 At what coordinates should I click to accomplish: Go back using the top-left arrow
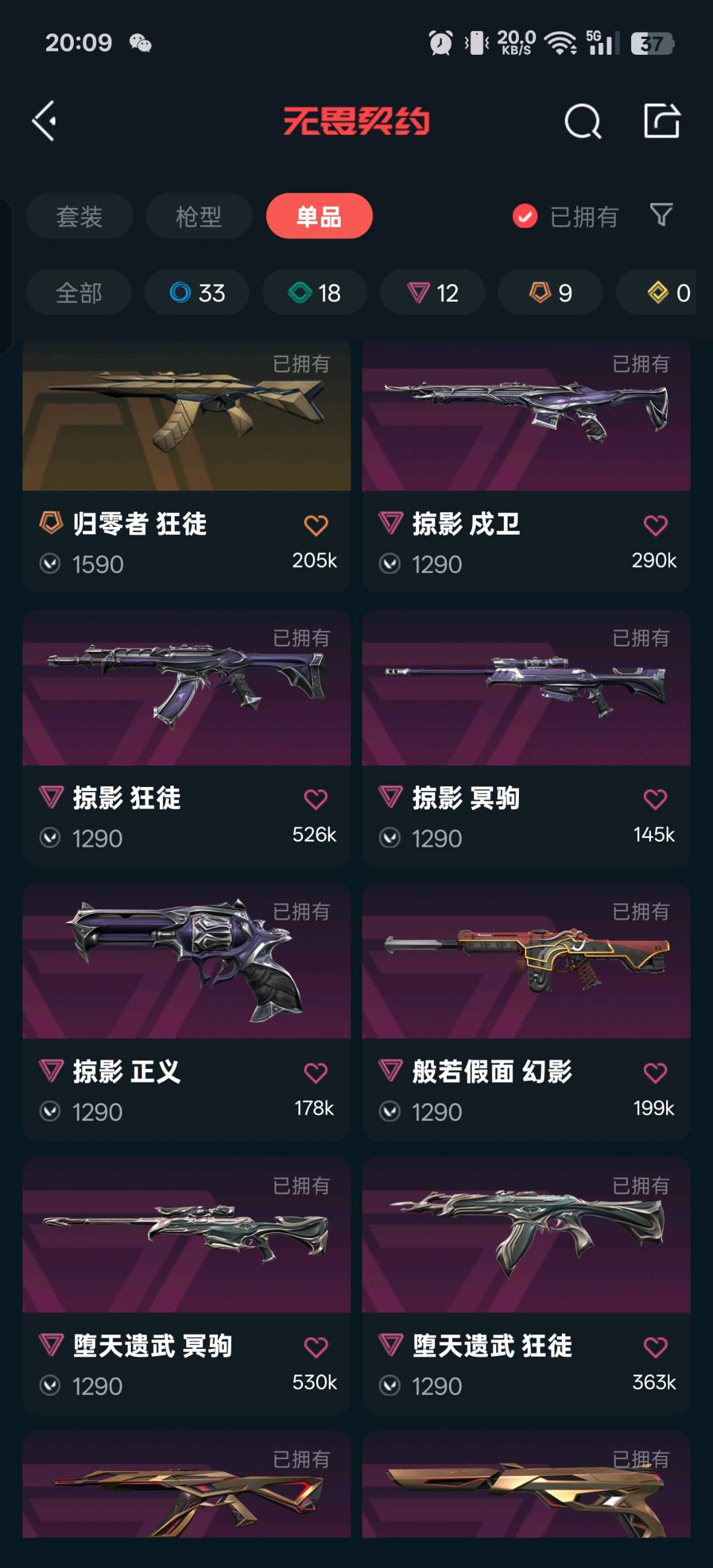(x=44, y=121)
